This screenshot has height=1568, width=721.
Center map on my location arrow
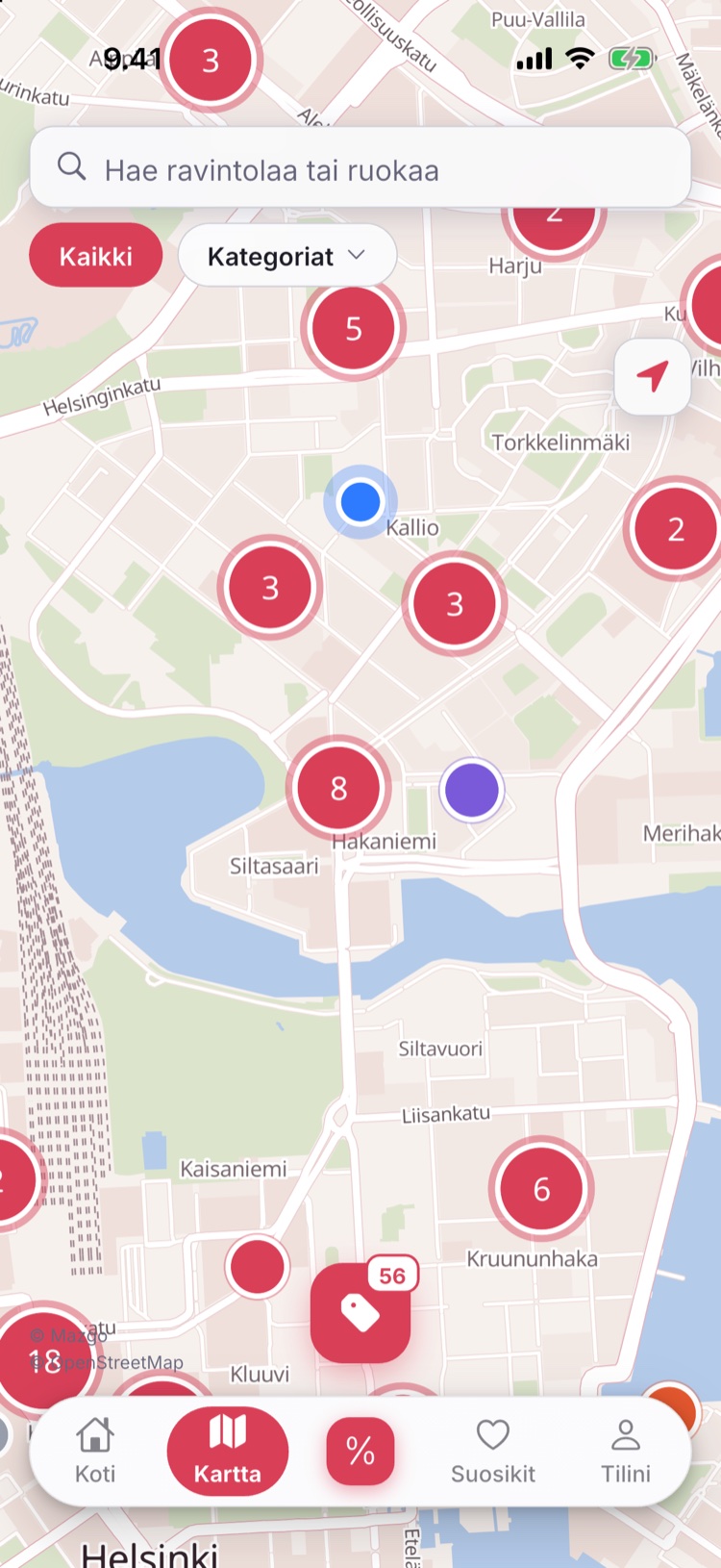tap(653, 376)
